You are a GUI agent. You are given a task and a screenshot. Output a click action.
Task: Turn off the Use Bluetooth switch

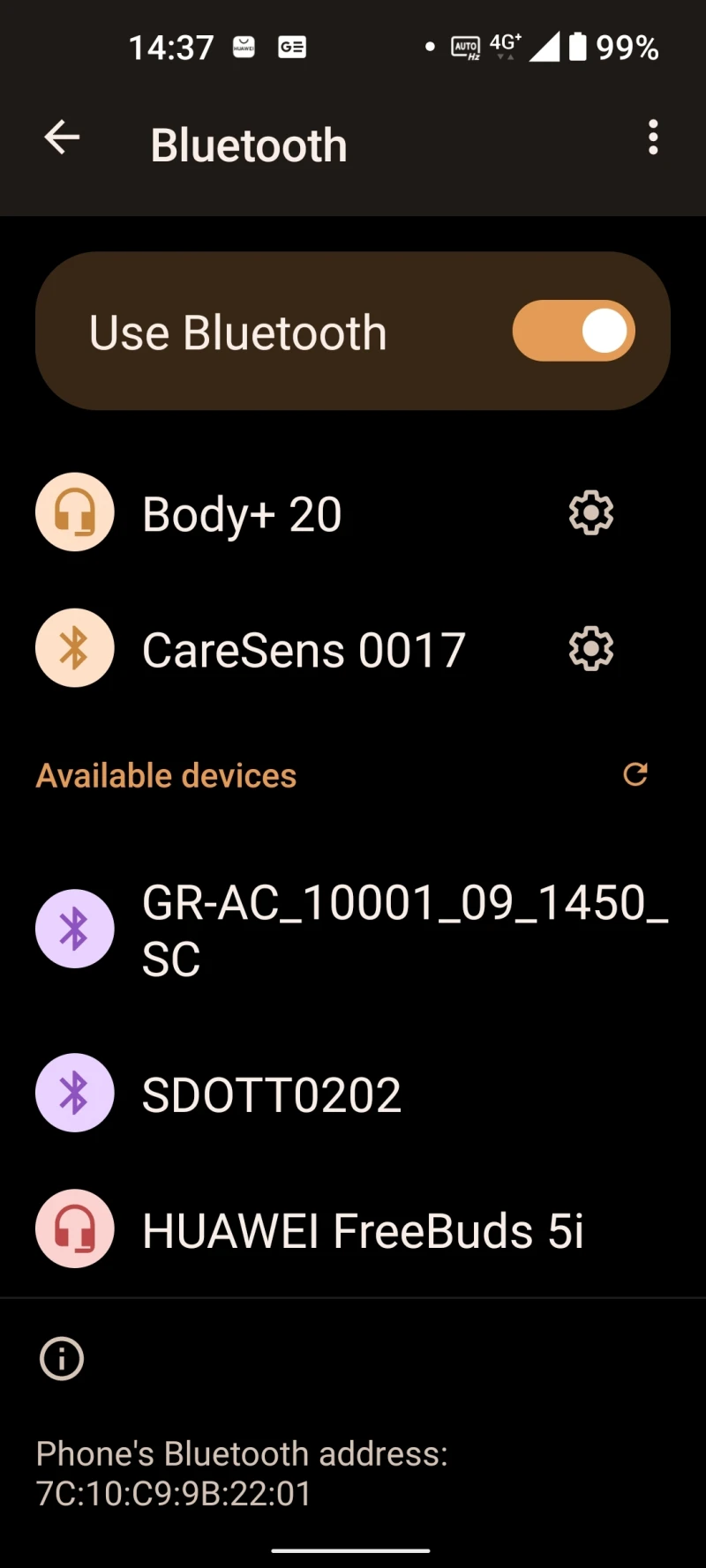(574, 332)
